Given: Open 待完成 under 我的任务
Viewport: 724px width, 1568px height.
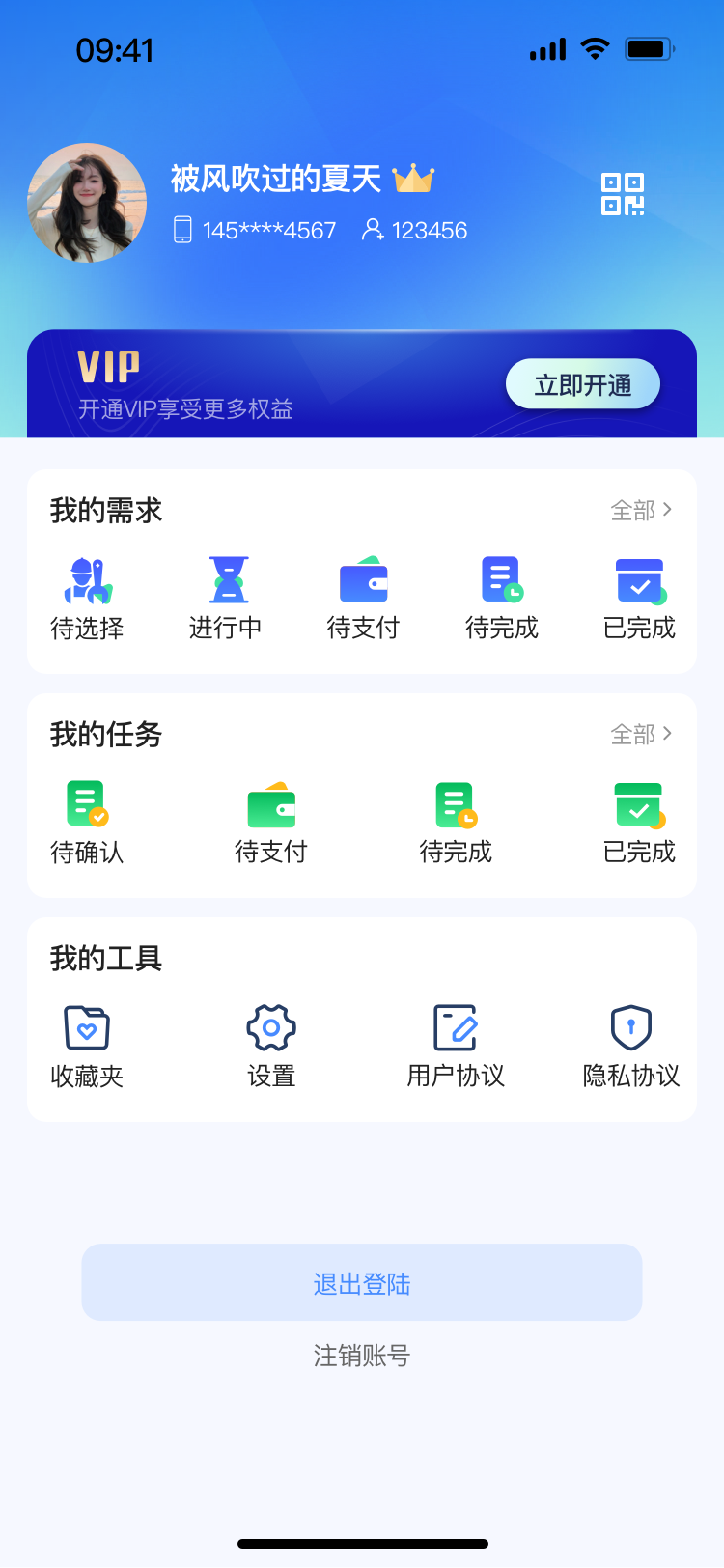Looking at the screenshot, I should 456,823.
